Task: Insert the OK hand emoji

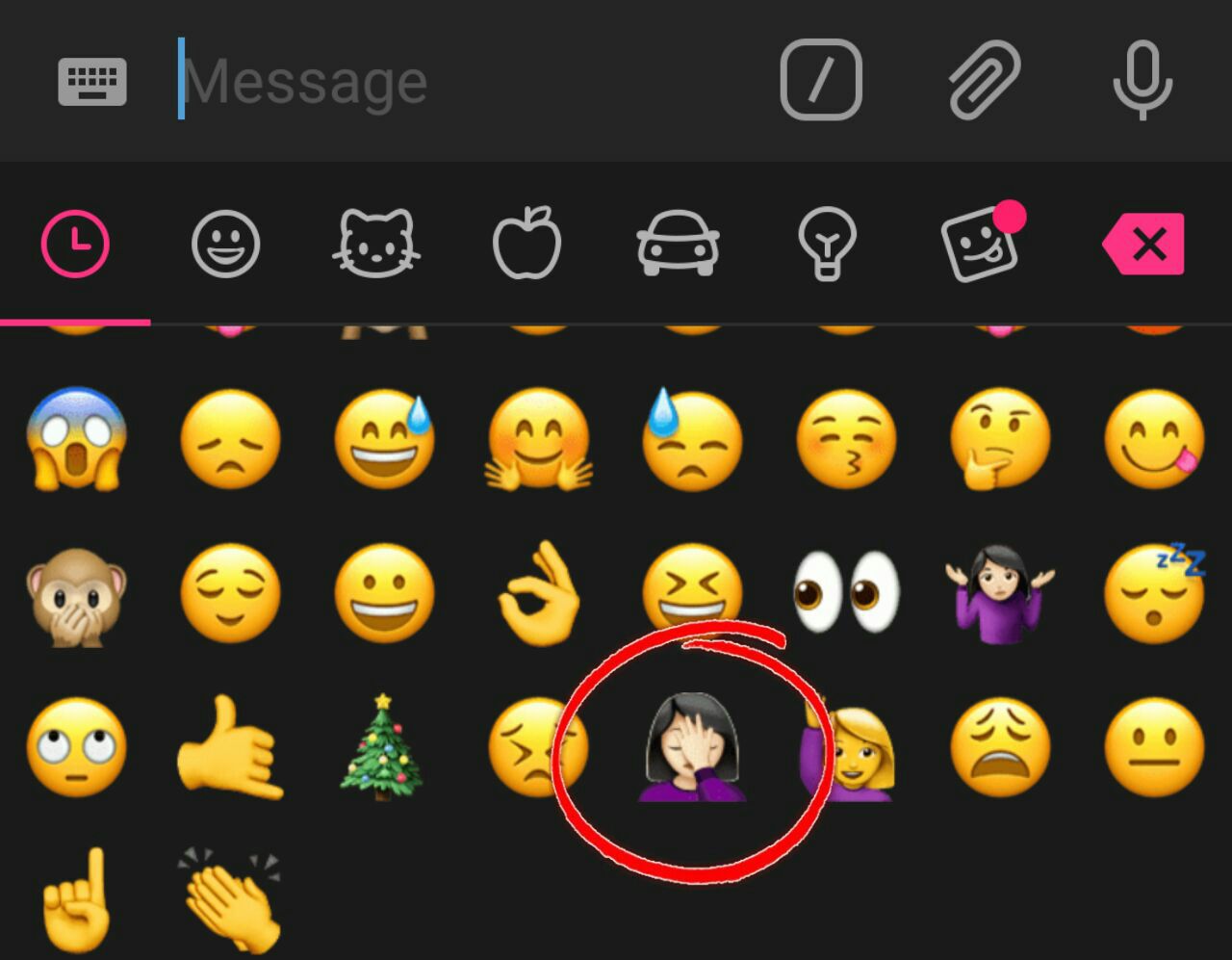Action: click(x=539, y=592)
